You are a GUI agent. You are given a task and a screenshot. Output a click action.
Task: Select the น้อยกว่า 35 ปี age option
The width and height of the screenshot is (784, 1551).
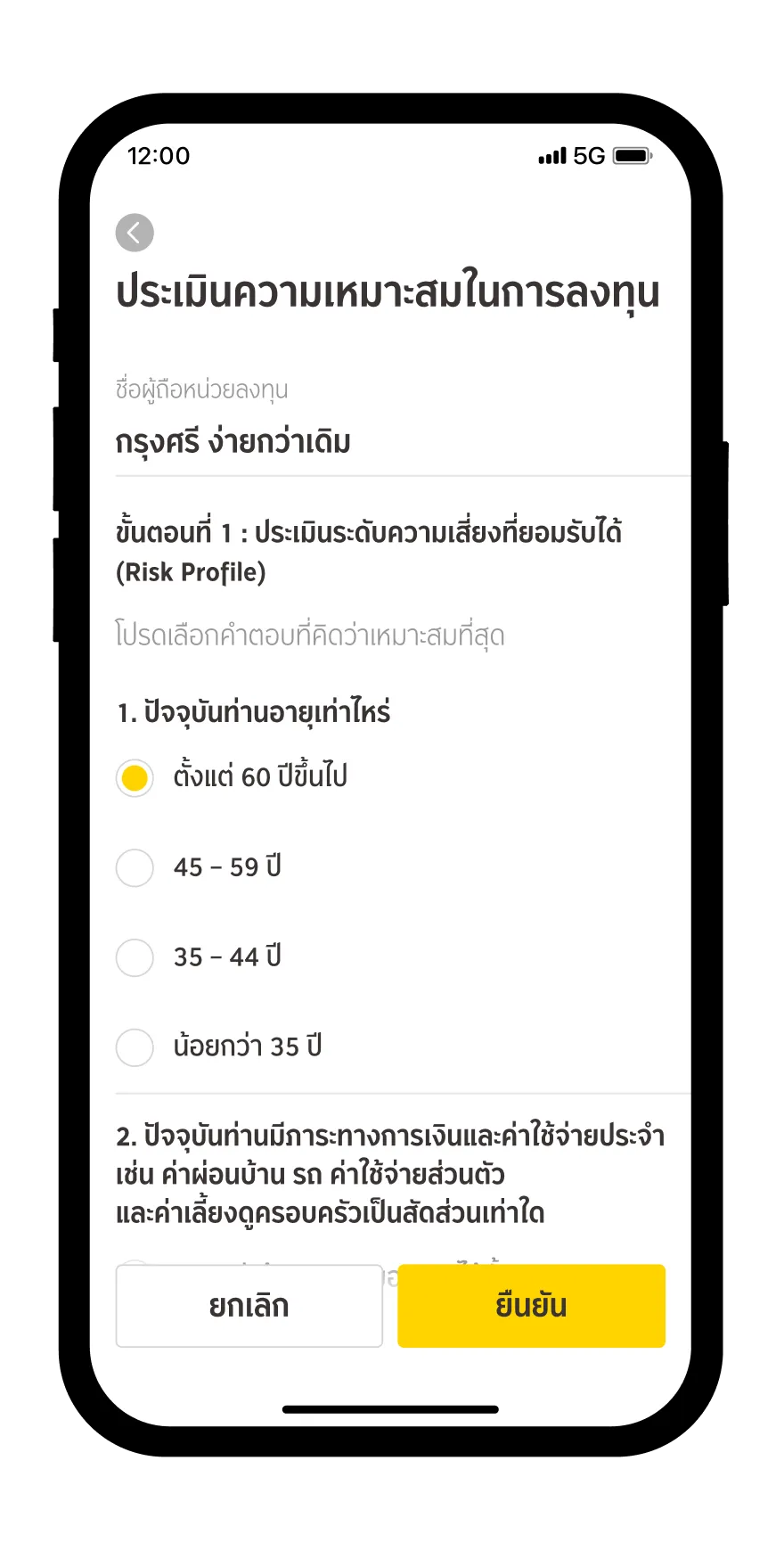click(135, 1047)
